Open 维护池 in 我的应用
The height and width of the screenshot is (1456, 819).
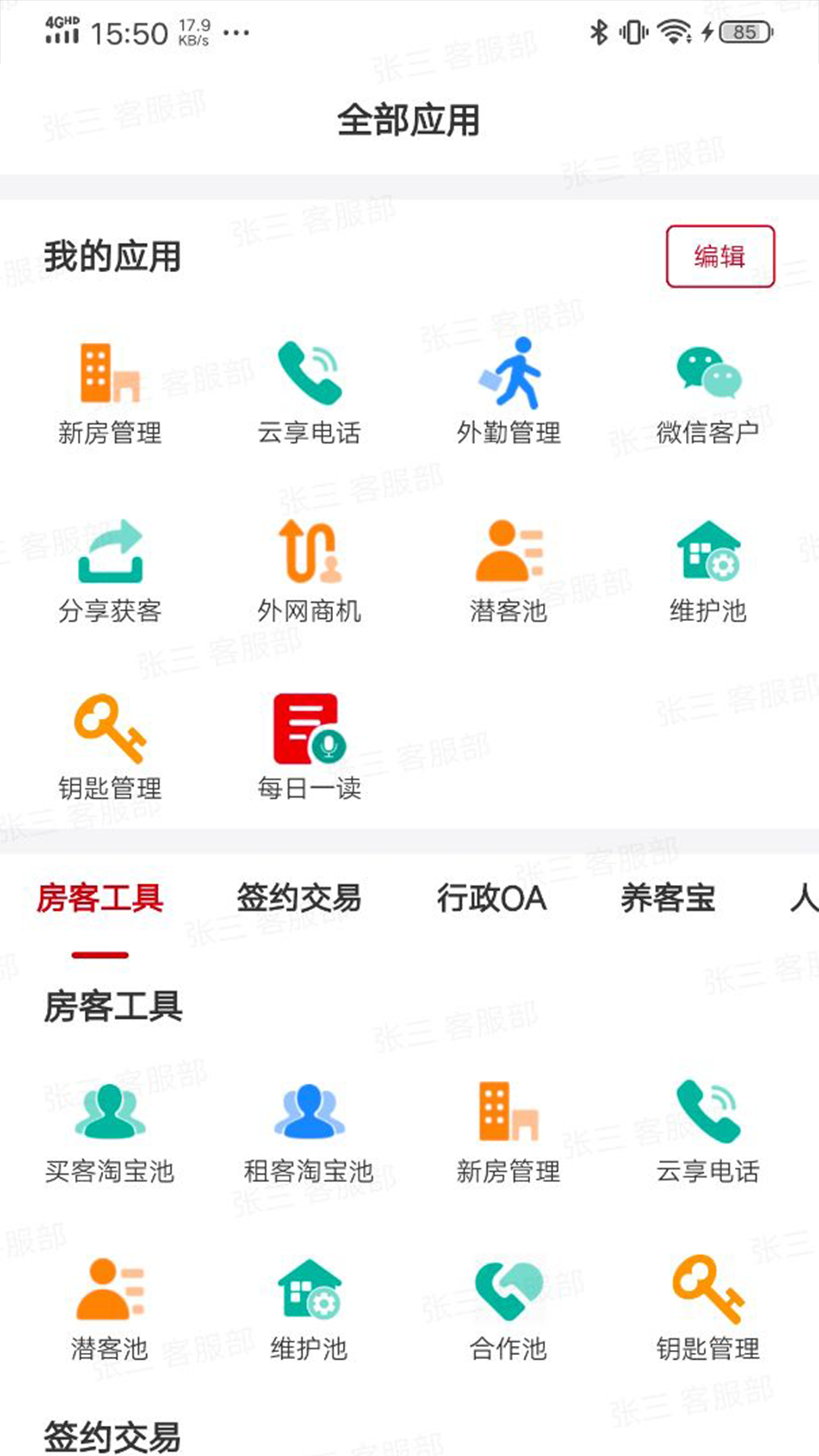click(708, 570)
